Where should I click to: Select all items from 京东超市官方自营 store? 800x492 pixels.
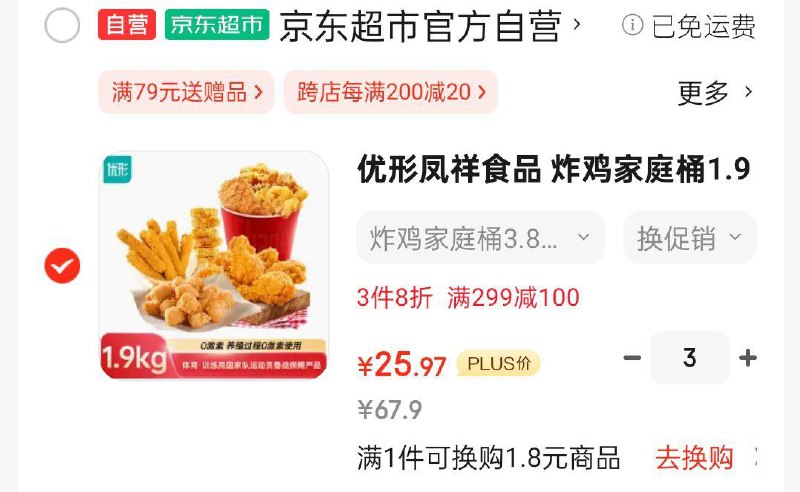(62, 26)
